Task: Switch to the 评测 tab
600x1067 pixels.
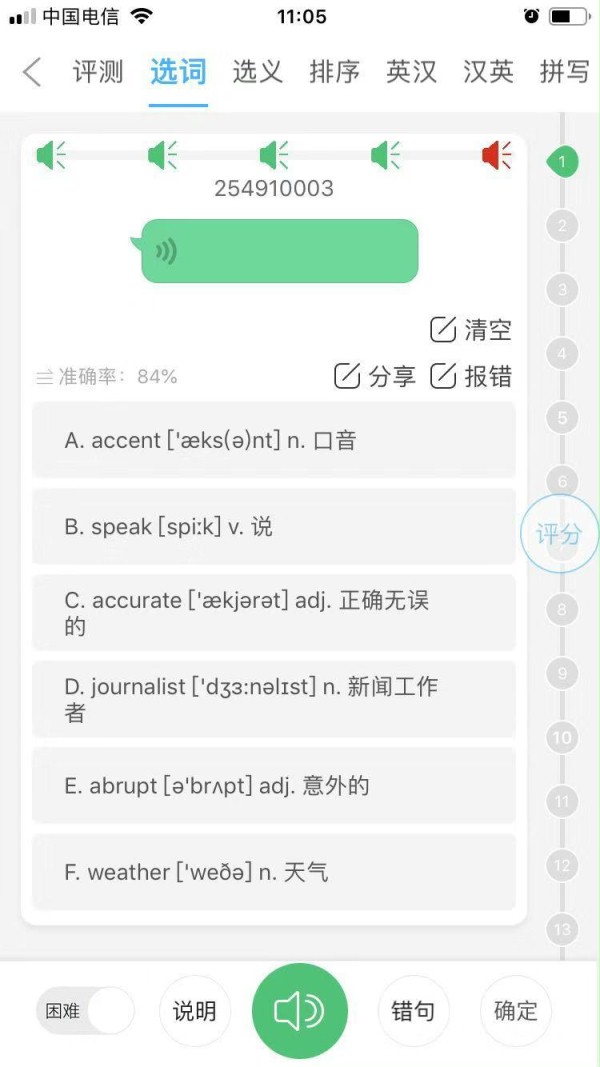Action: pos(98,72)
